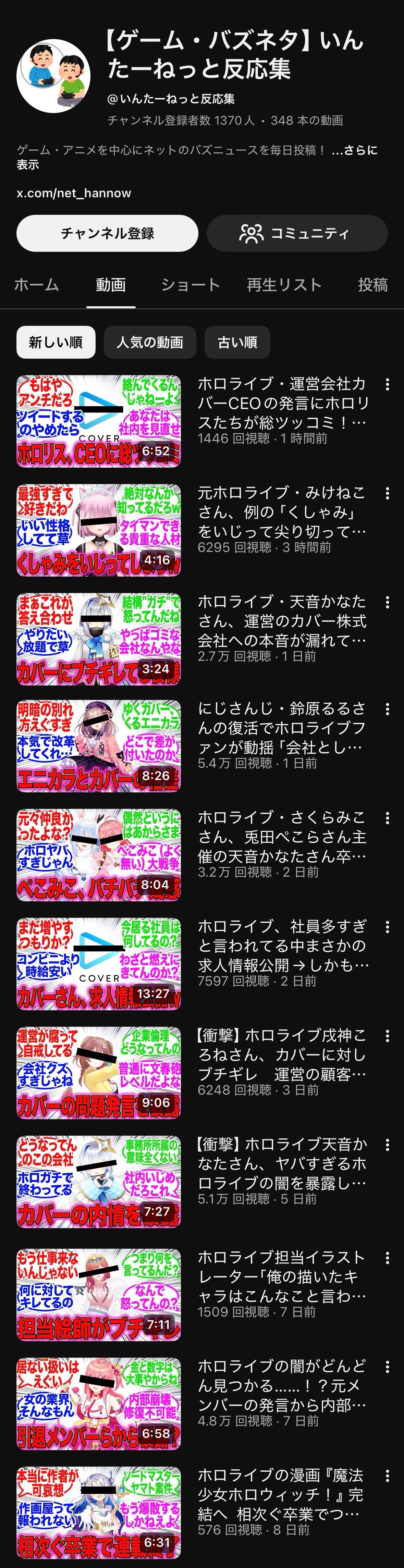Play the 戌神ころね ブチギレ video
This screenshot has width=404, height=1568.
(x=99, y=1073)
